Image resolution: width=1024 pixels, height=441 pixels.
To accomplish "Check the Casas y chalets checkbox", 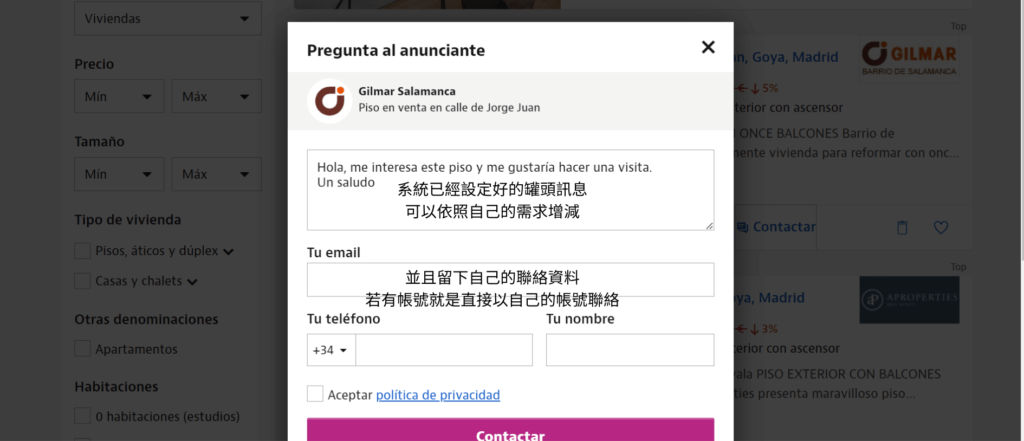I will click(83, 281).
